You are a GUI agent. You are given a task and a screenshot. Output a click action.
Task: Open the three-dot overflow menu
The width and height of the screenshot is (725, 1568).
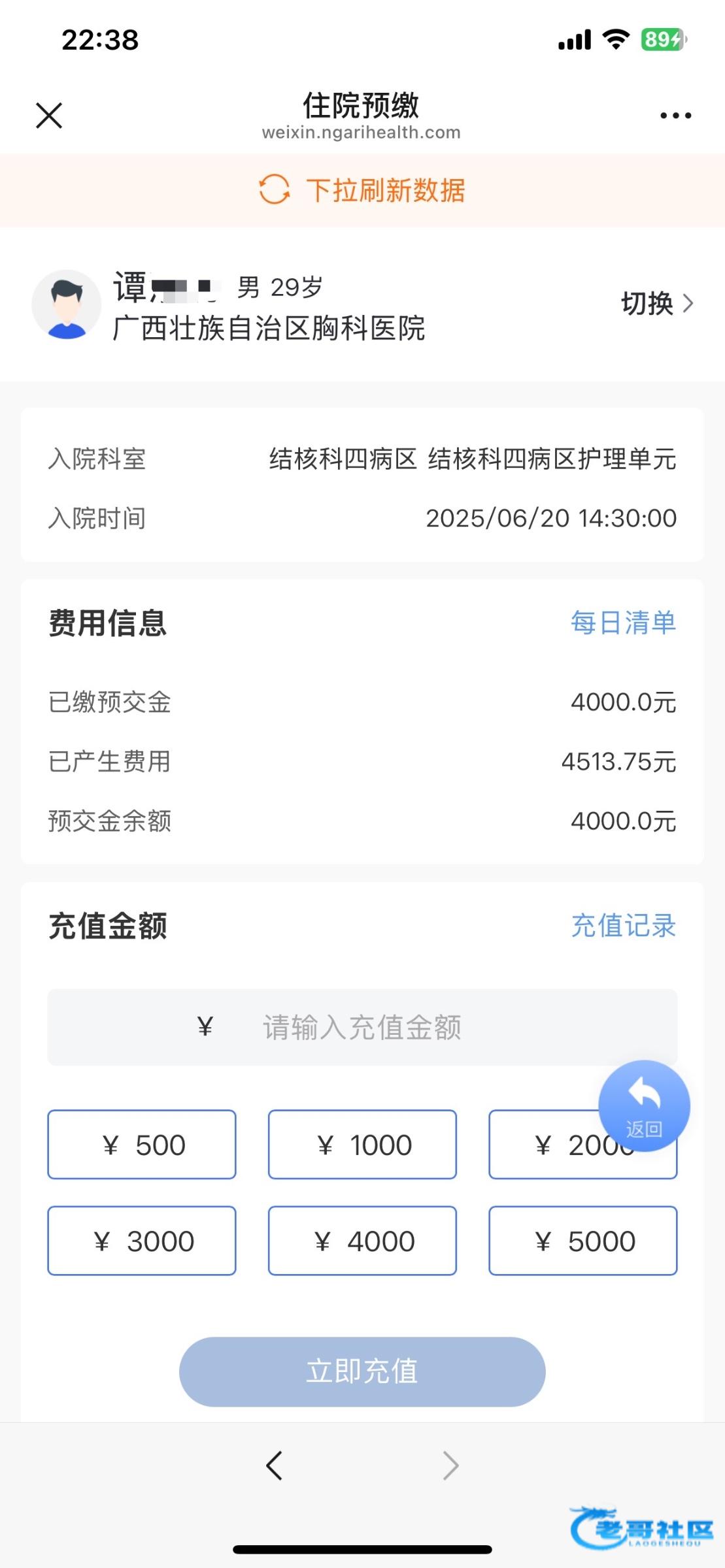tap(675, 116)
